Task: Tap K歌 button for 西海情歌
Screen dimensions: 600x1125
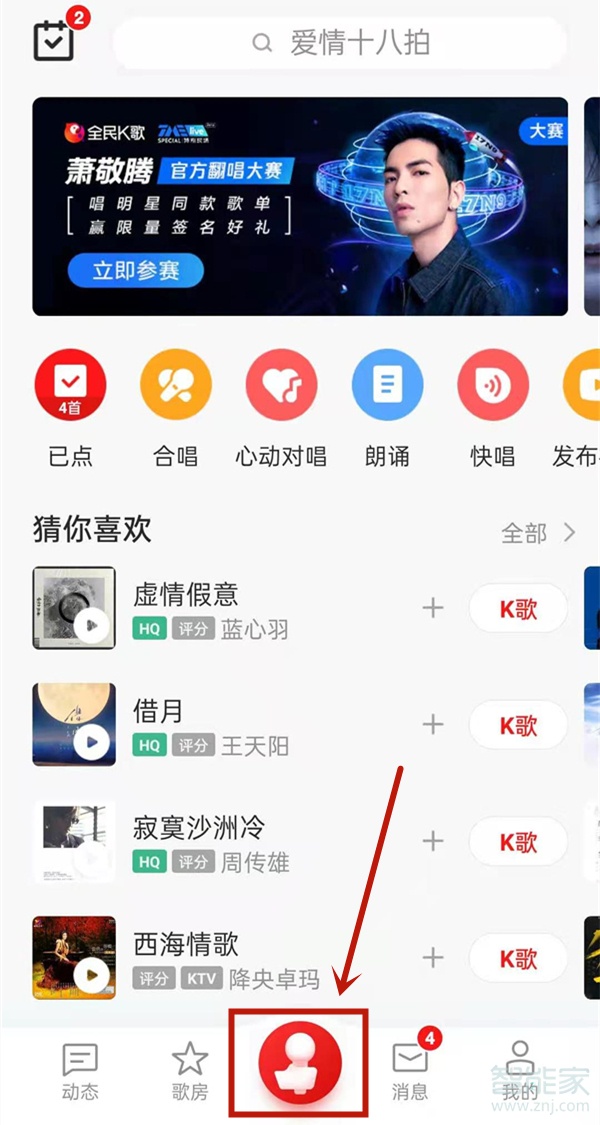Action: (x=518, y=958)
